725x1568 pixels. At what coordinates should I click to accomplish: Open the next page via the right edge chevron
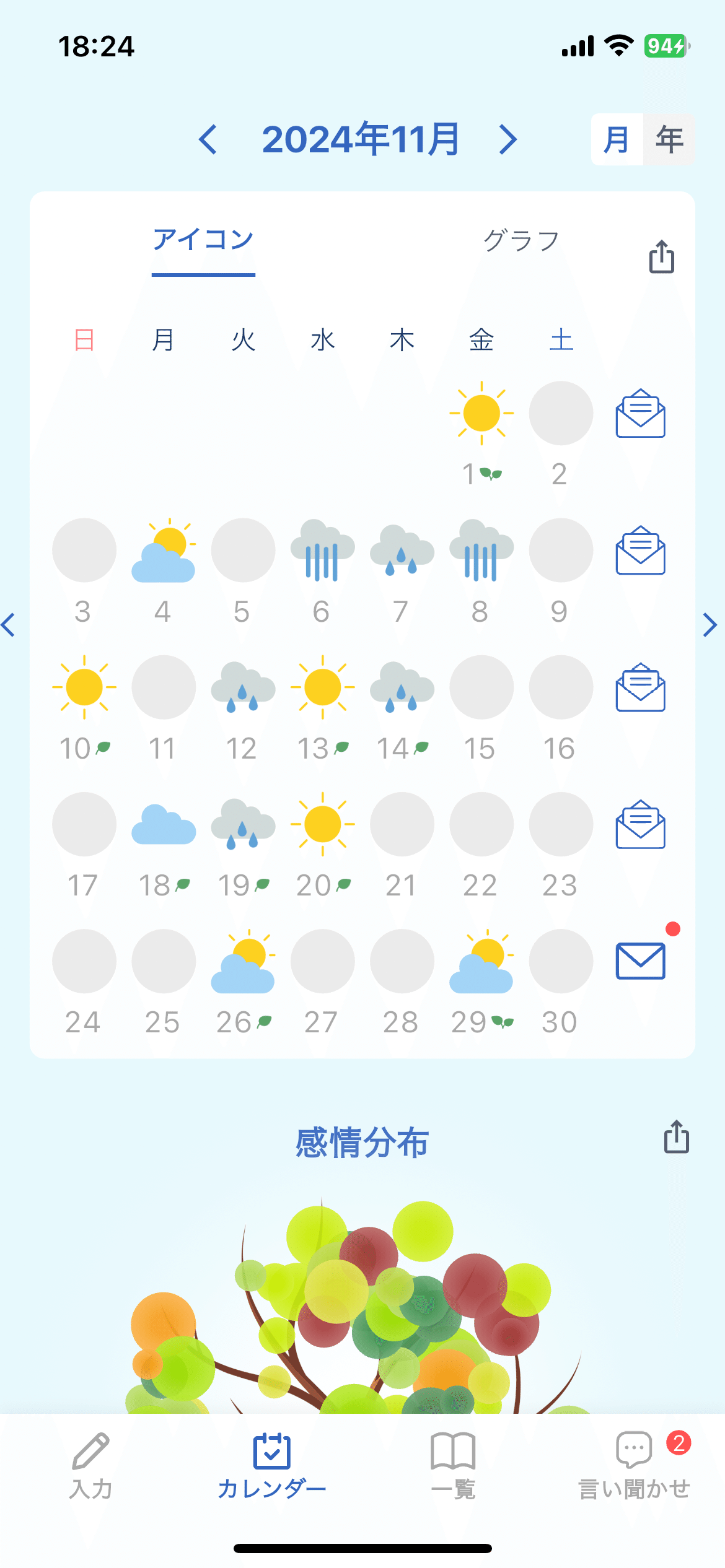tap(709, 625)
